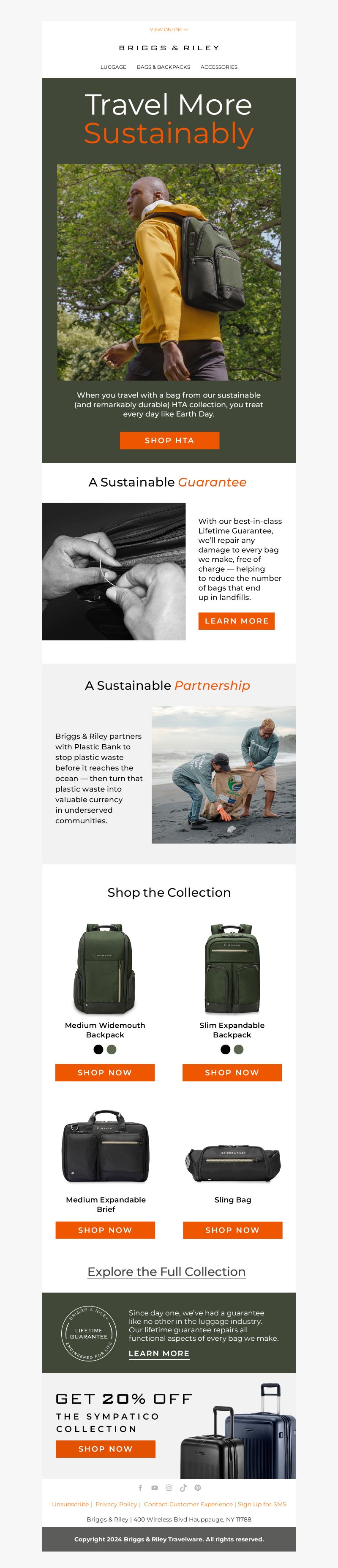338x1568 pixels.
Task: Tap the Shop HTA button
Action: click(169, 440)
